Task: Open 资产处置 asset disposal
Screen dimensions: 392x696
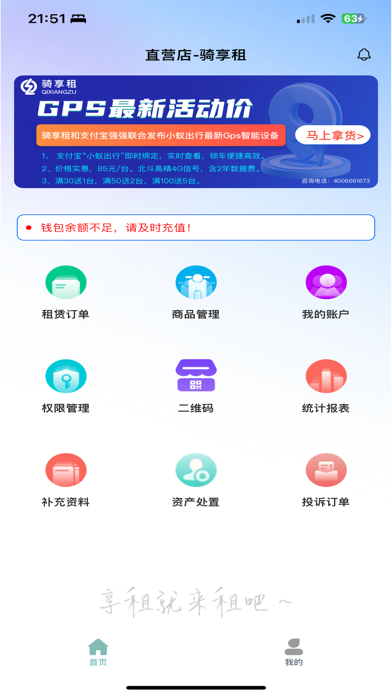Action: point(196,481)
